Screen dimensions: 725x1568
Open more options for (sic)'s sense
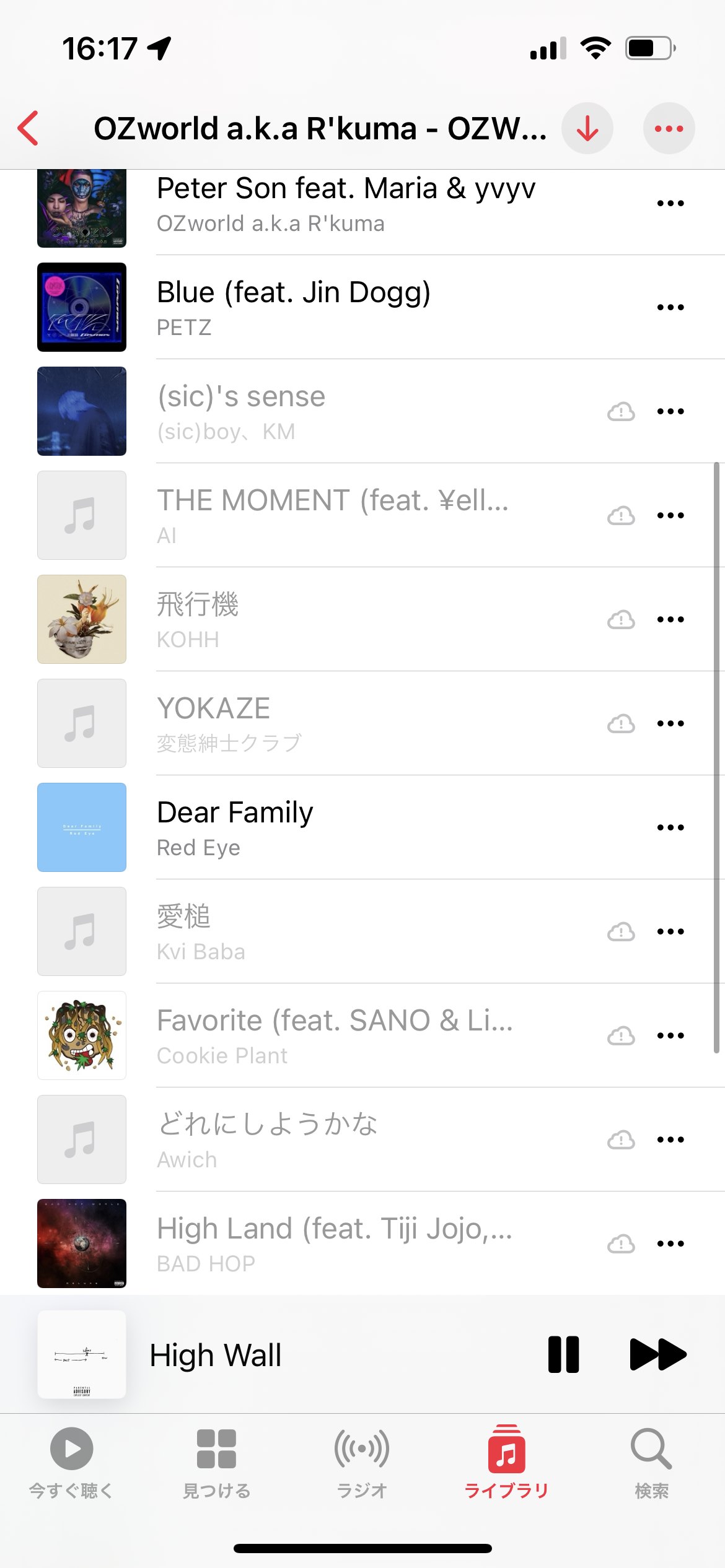[x=670, y=411]
